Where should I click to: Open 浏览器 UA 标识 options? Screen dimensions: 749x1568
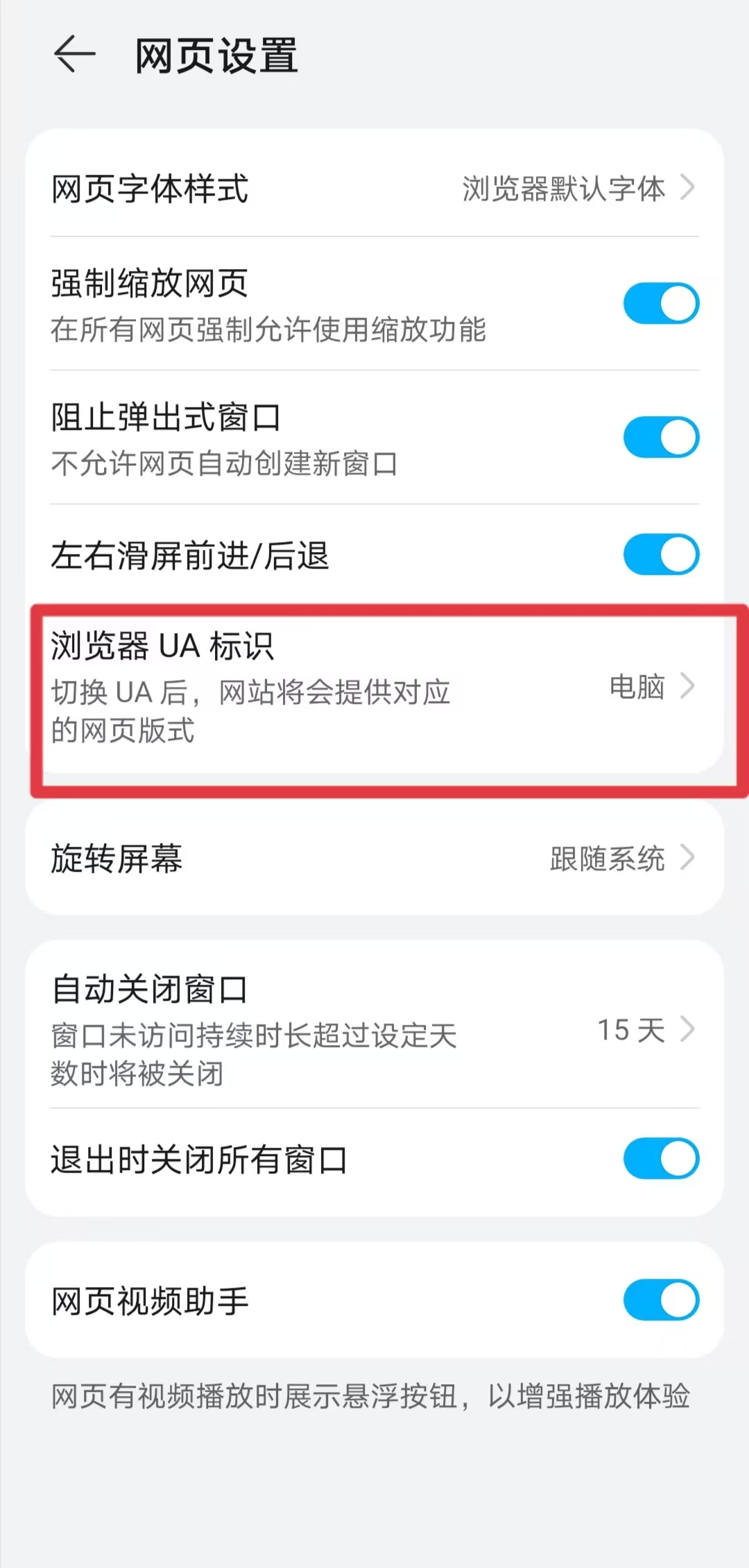pos(374,687)
